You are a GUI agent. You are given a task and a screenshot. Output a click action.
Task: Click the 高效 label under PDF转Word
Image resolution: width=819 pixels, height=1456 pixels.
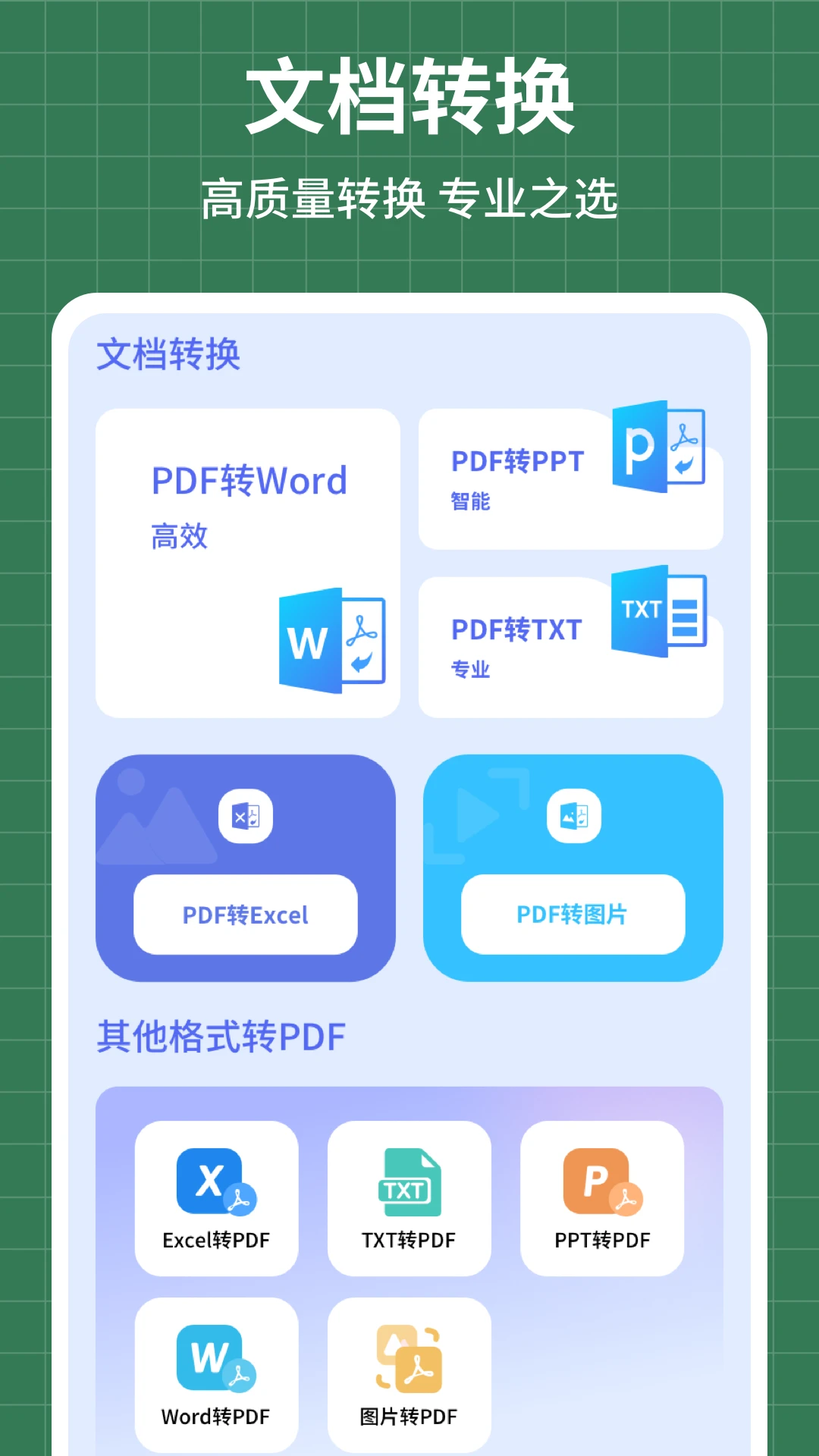[x=178, y=535]
